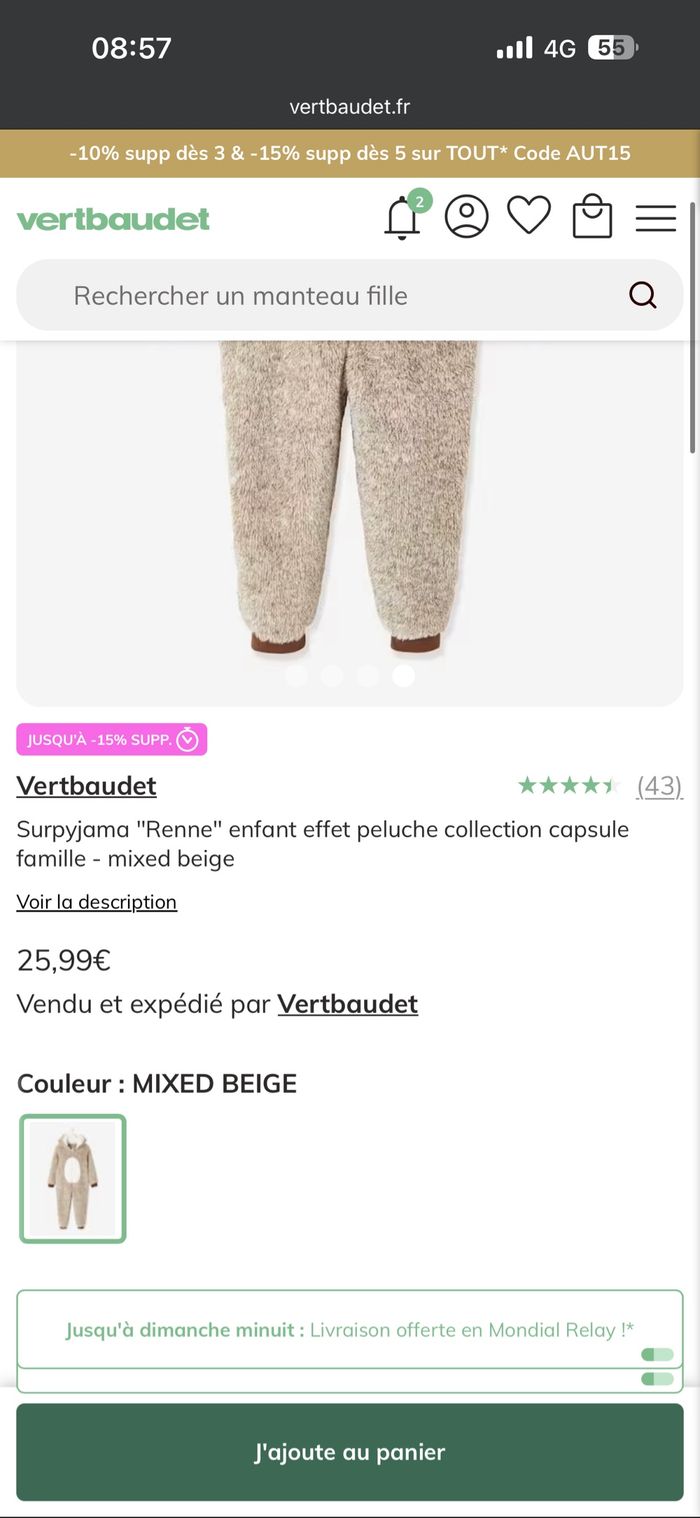Open the notifications bell
The height and width of the screenshot is (1518, 700).
402,217
